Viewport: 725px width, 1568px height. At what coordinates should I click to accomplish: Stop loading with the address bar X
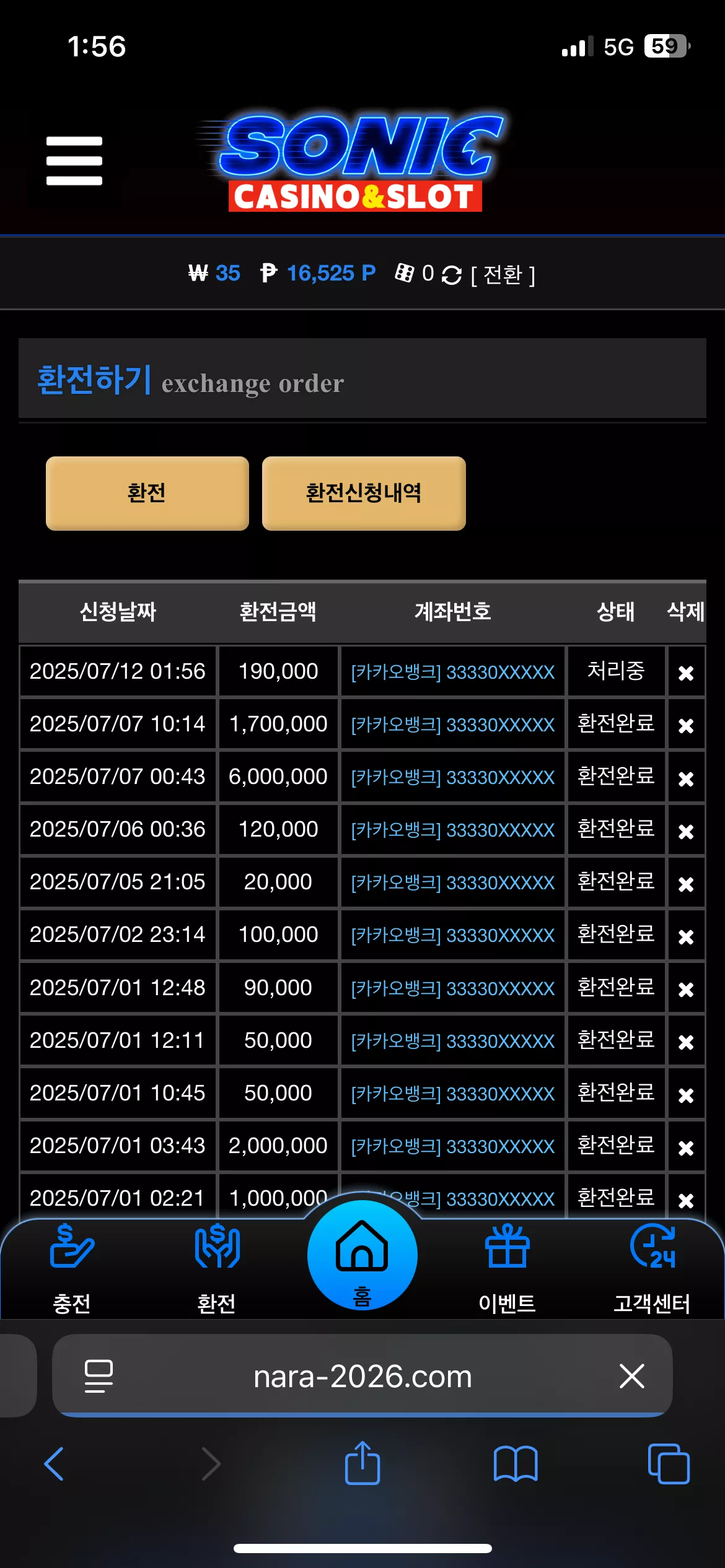632,1376
